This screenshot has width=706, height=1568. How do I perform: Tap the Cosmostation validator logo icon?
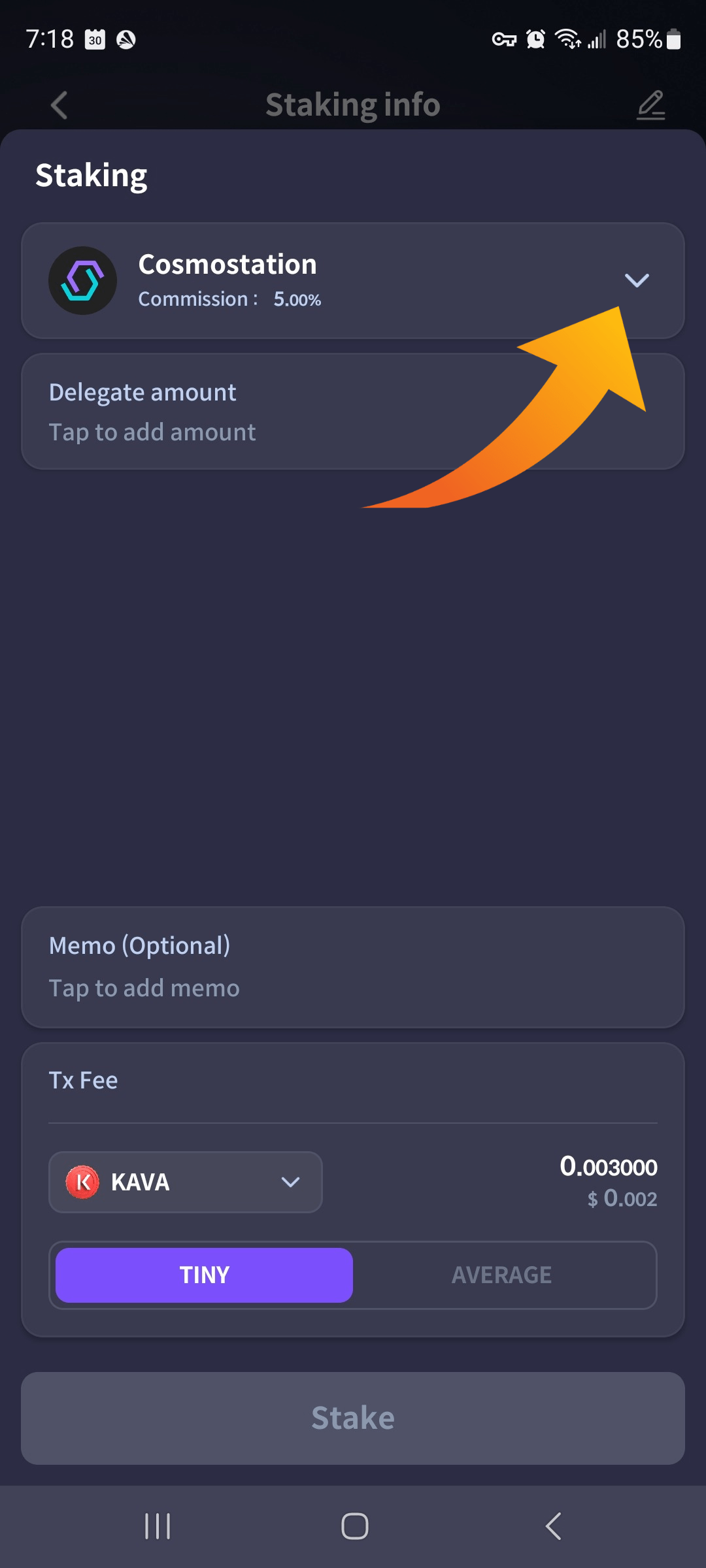point(82,280)
